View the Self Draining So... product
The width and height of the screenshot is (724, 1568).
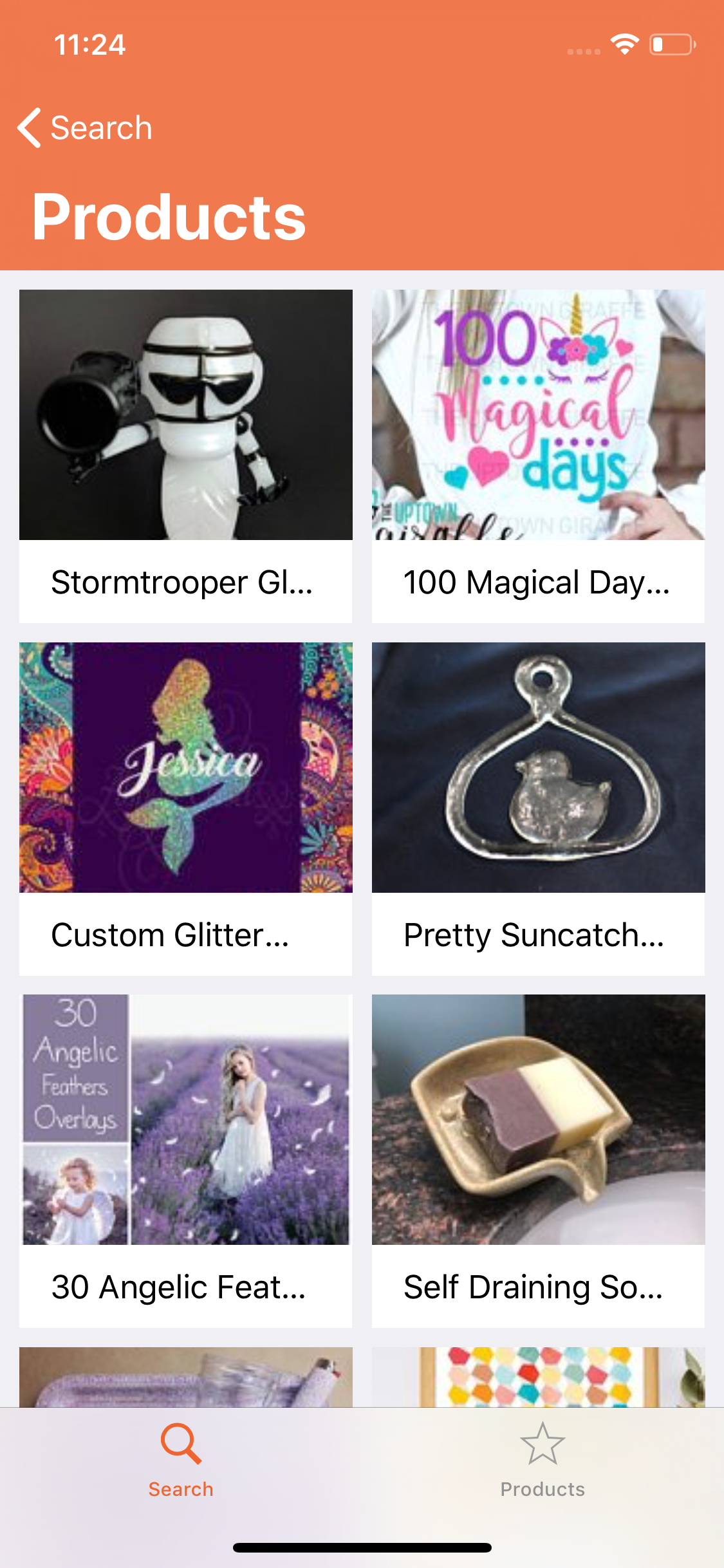[x=538, y=1161]
